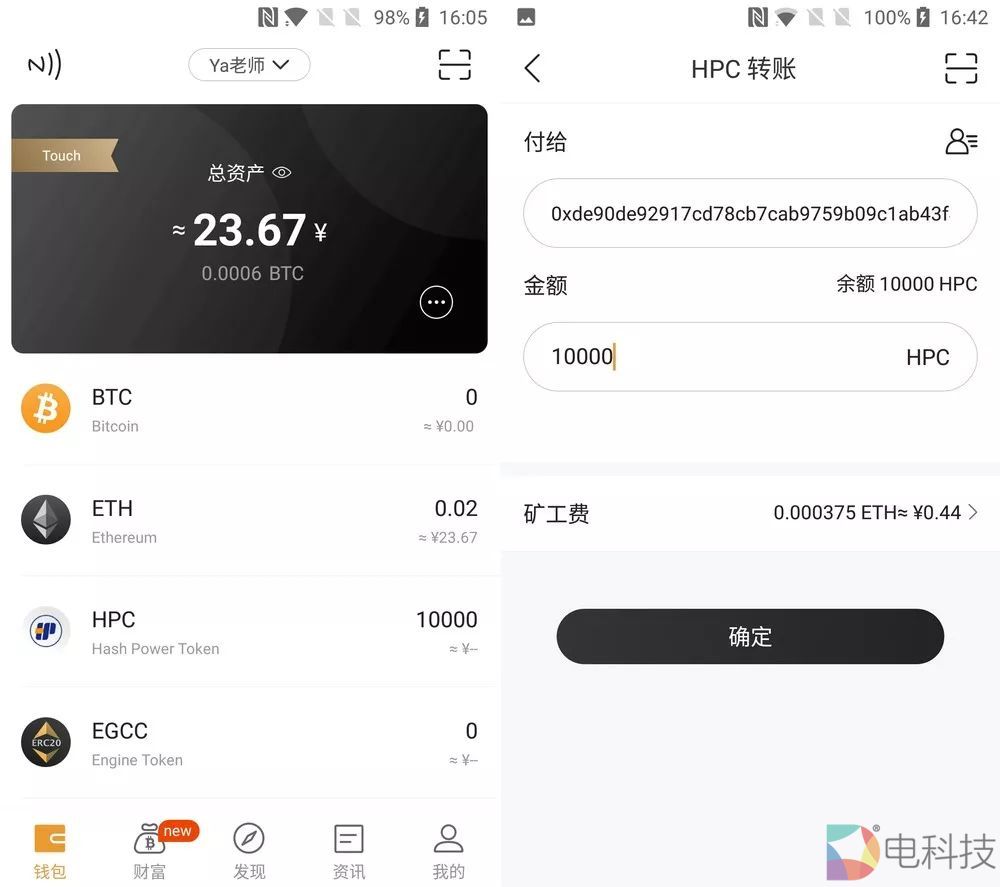Open the contacts icon next to 付给
This screenshot has width=1000, height=887.
point(960,142)
